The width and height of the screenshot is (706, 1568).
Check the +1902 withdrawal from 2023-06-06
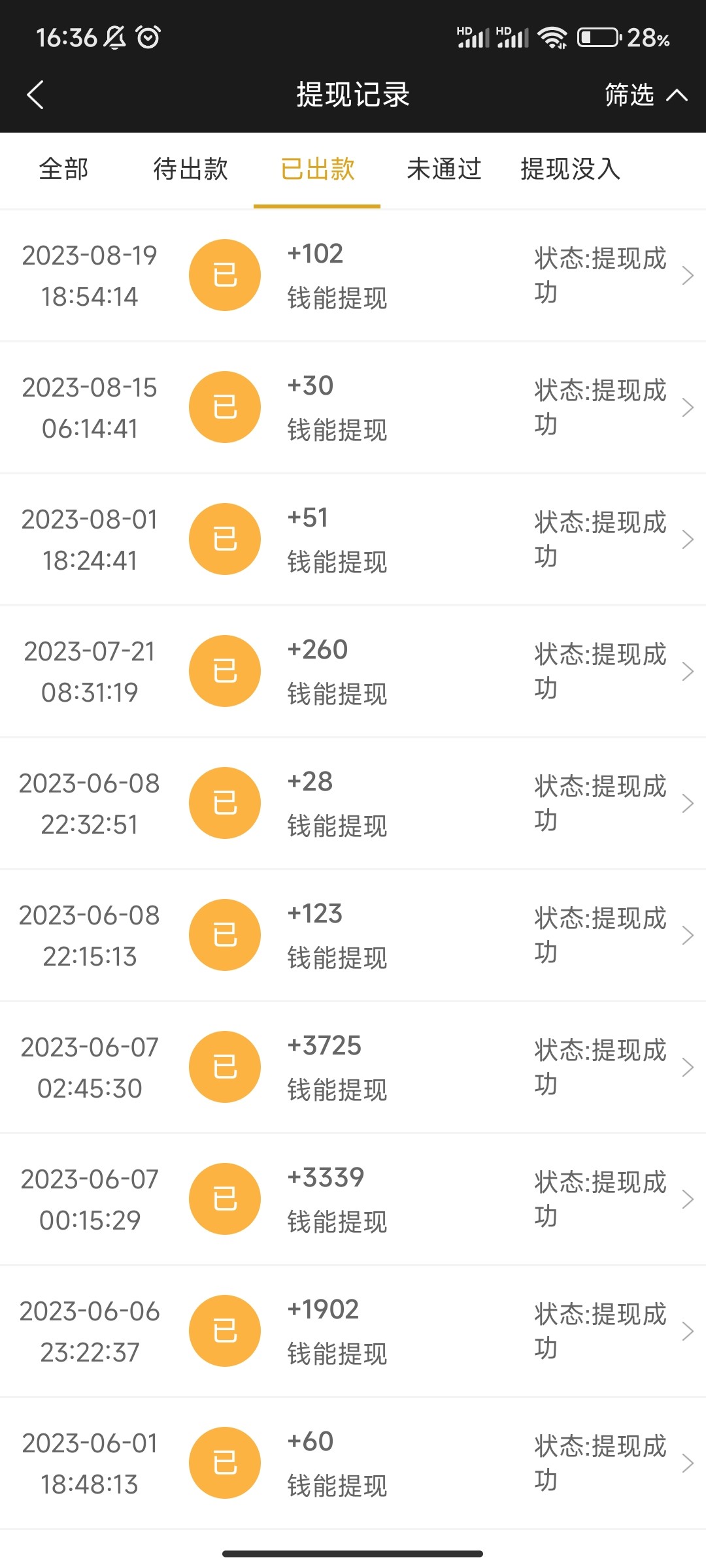pos(353,1331)
